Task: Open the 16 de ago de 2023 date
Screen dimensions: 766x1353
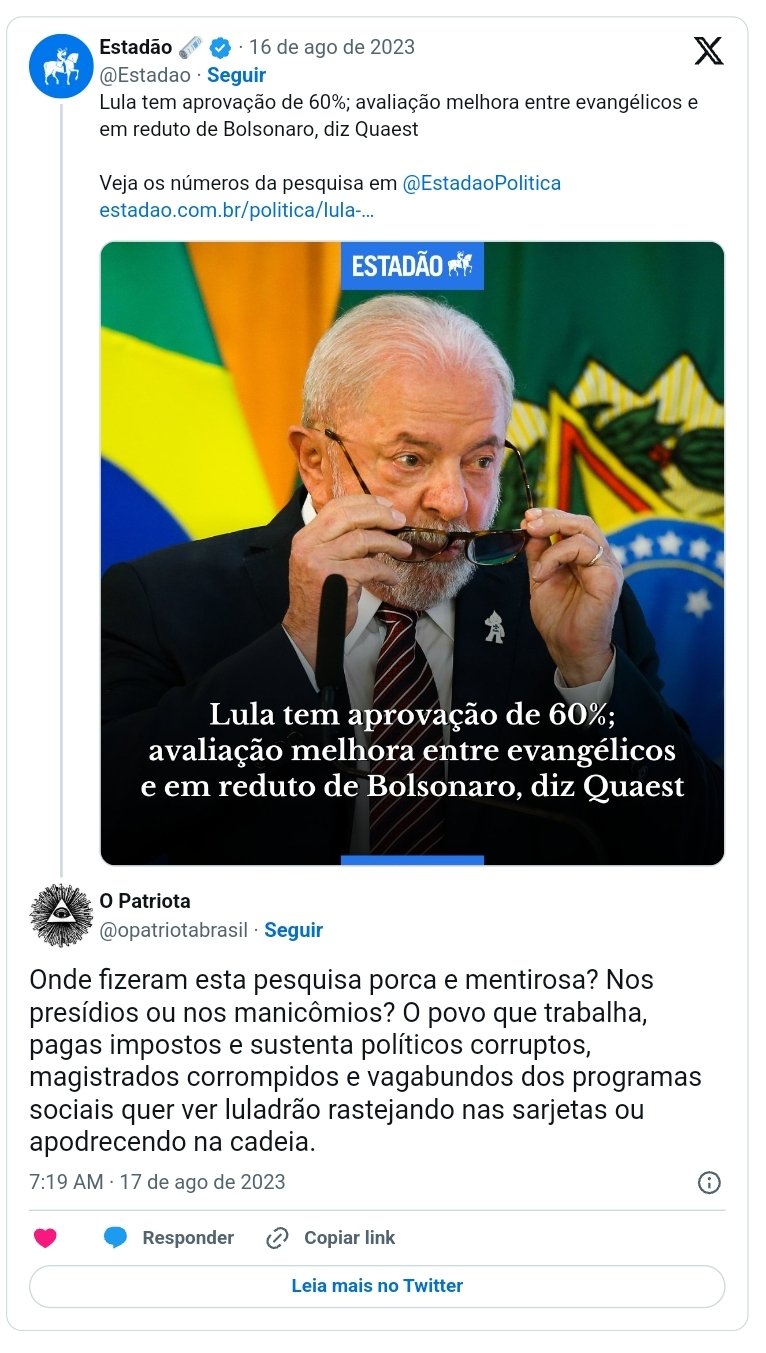Action: click(x=331, y=47)
